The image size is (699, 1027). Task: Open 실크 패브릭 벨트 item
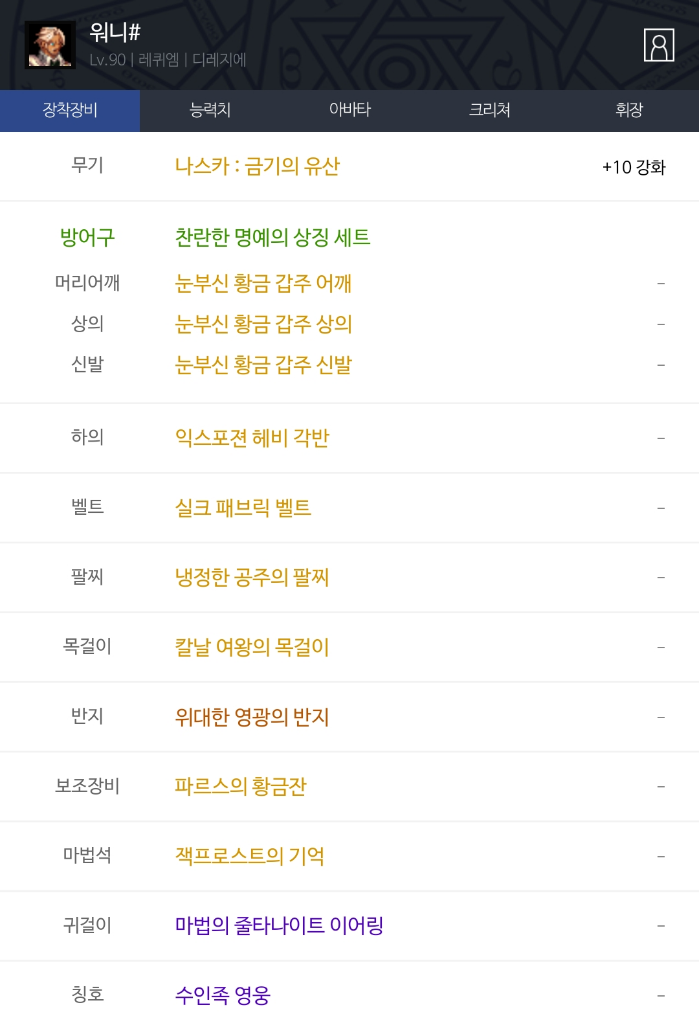point(243,508)
